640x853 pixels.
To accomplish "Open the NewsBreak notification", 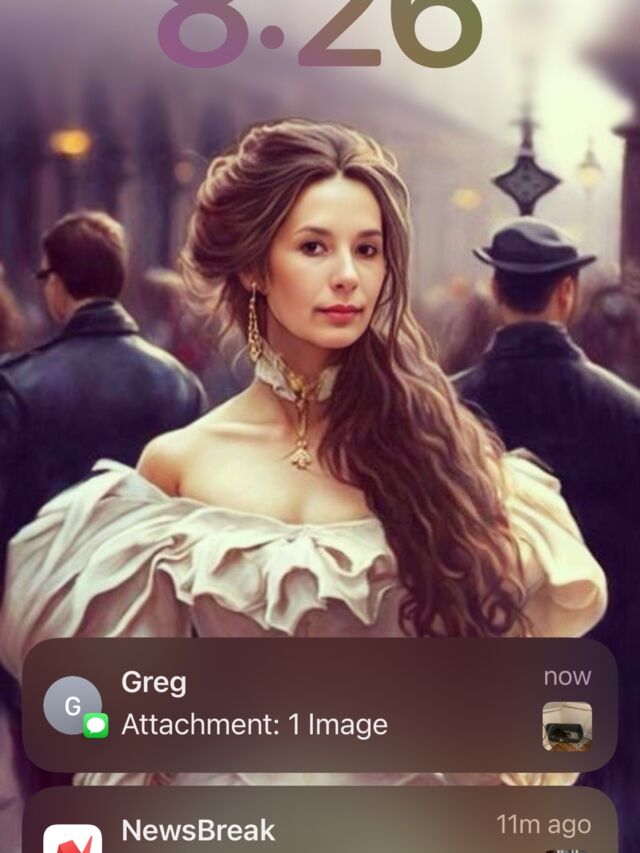I will point(319,826).
